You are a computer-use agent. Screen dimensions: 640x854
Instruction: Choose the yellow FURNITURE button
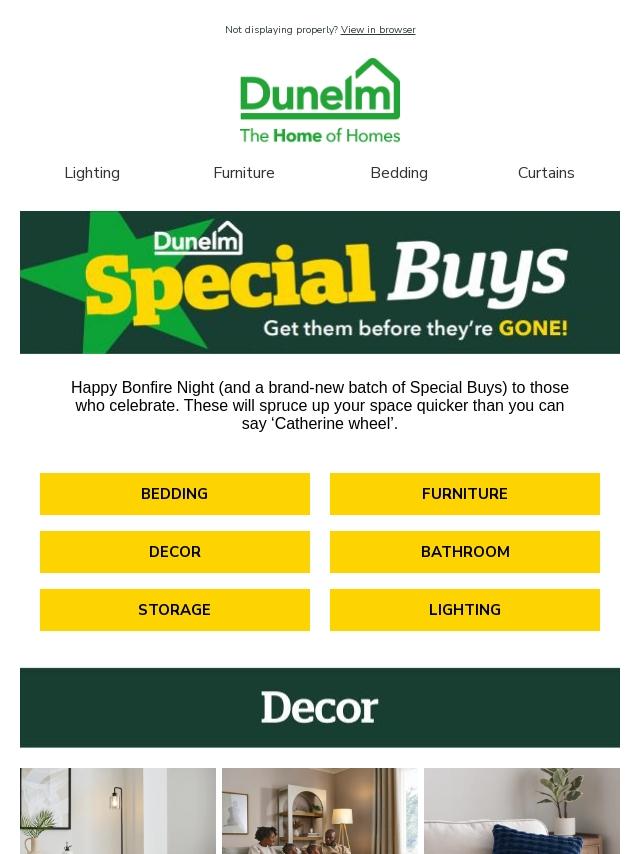(465, 493)
